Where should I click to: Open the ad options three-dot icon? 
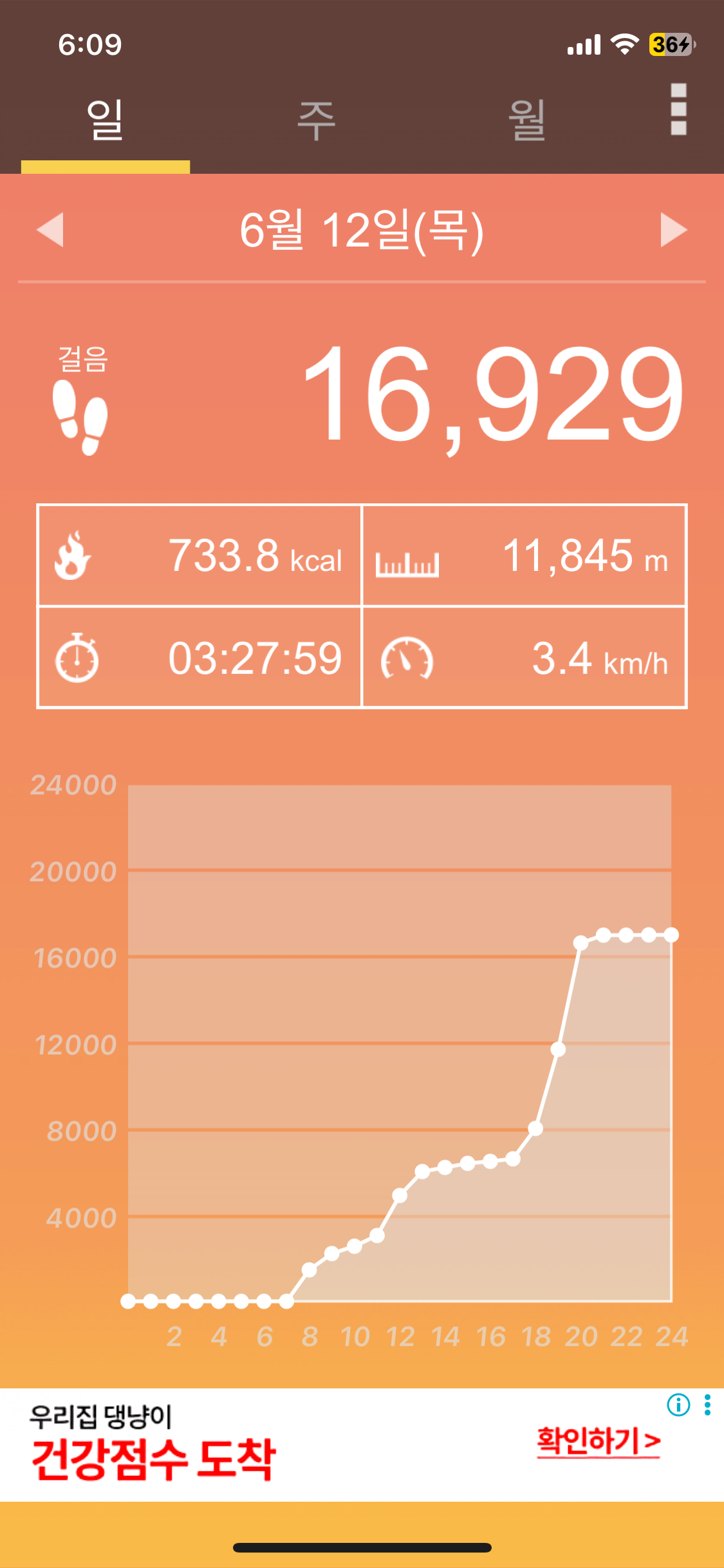pyautogui.click(x=707, y=1405)
